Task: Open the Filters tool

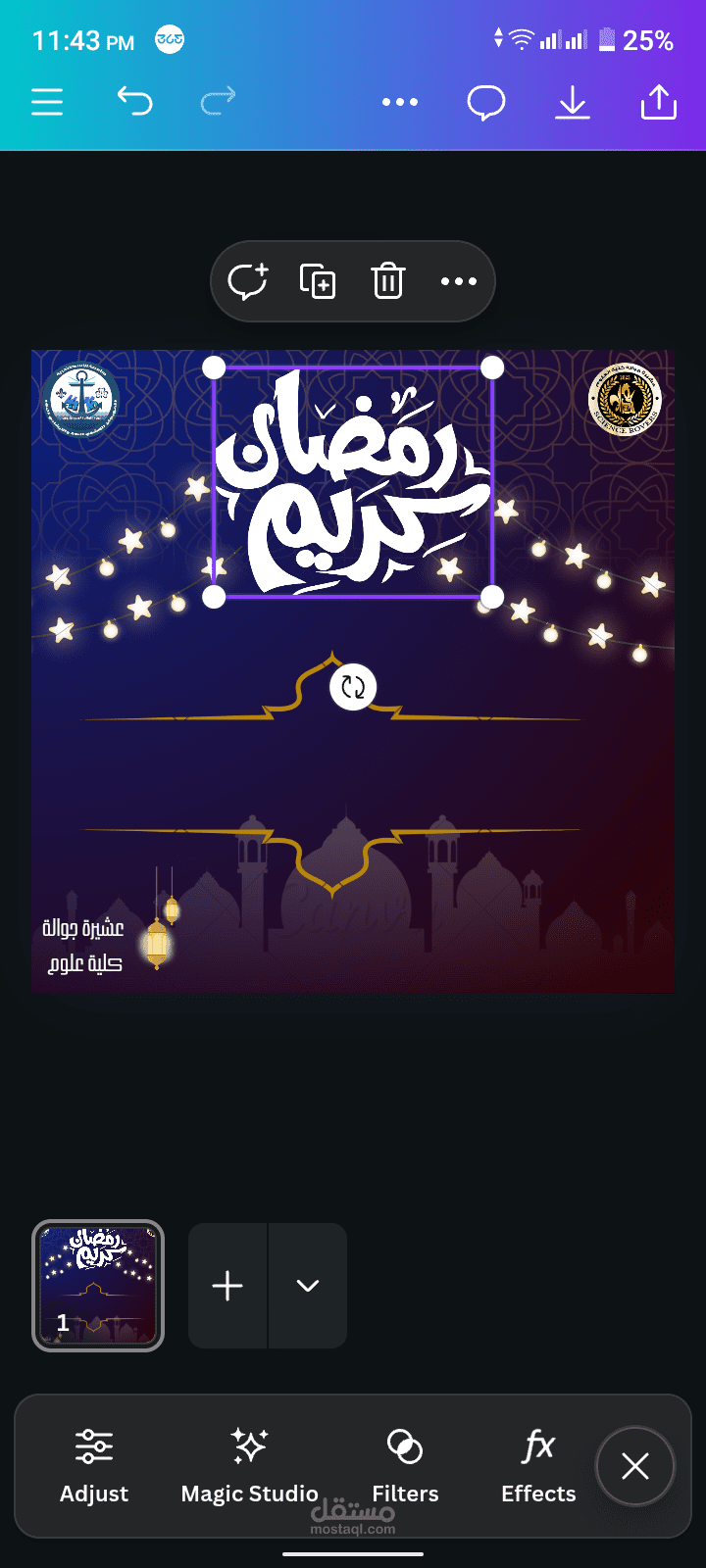Action: [x=405, y=1466]
